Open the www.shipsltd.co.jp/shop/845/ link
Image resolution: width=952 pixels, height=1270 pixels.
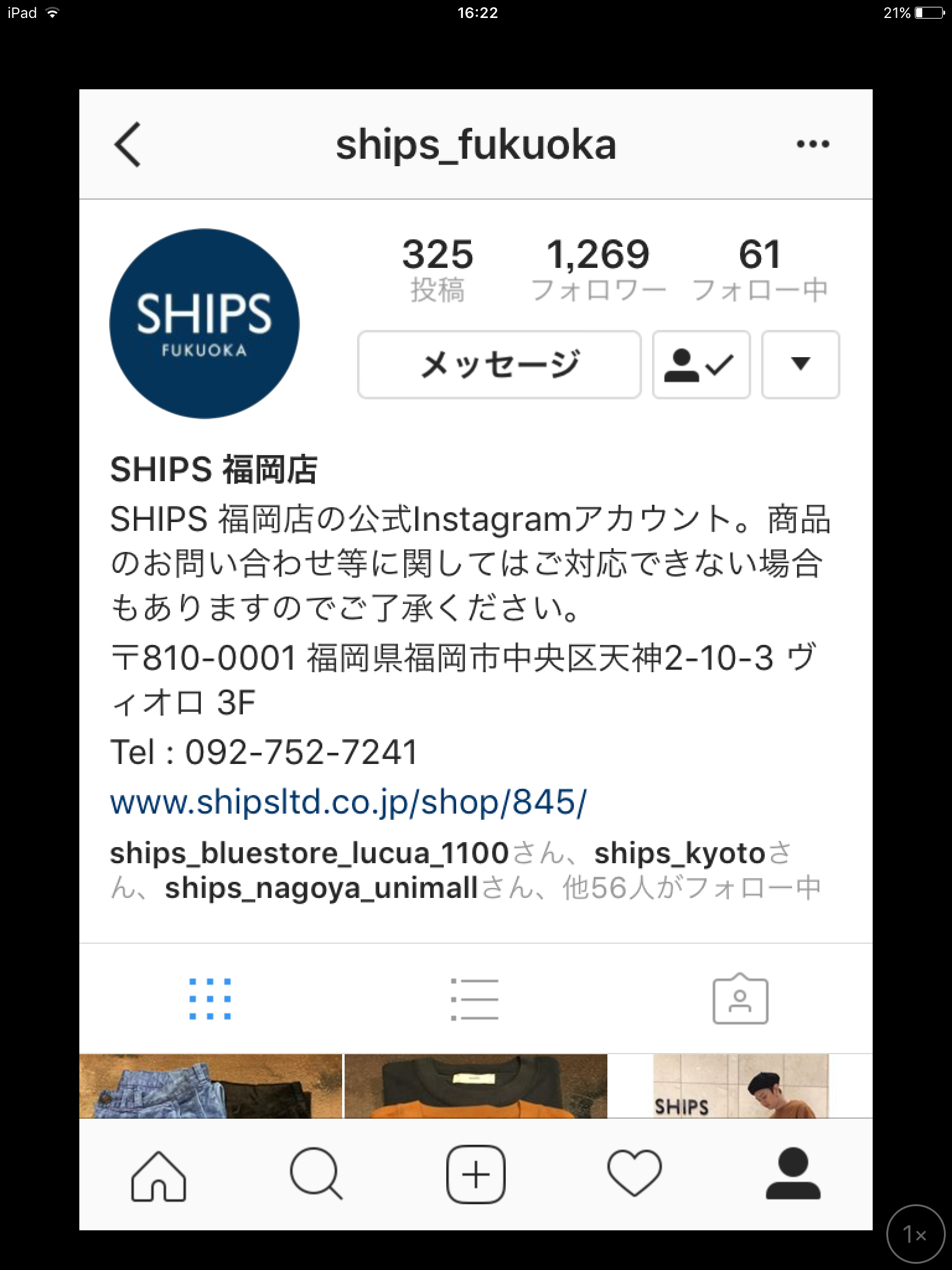point(348,802)
